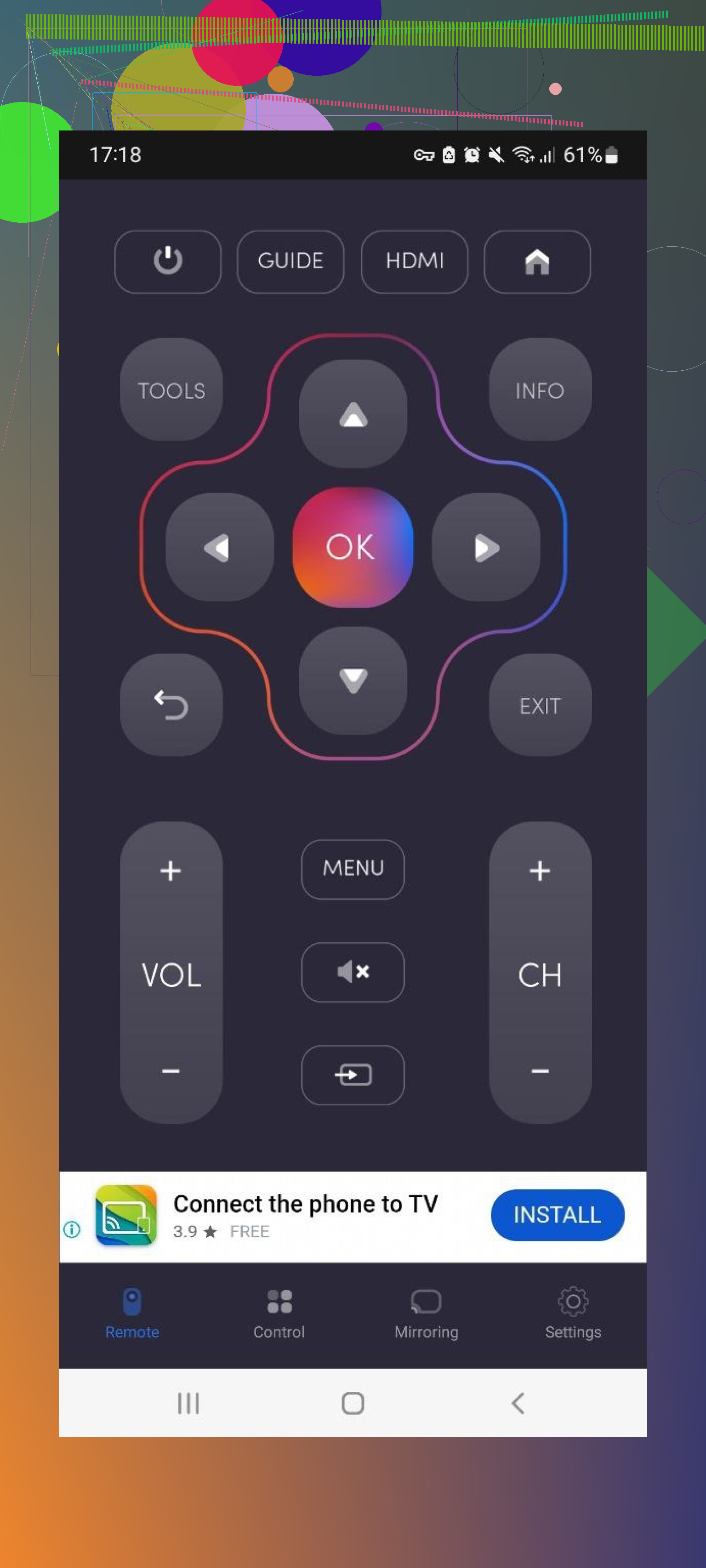The image size is (706, 1568).
Task: Confirm selection with OK
Action: pos(353,547)
